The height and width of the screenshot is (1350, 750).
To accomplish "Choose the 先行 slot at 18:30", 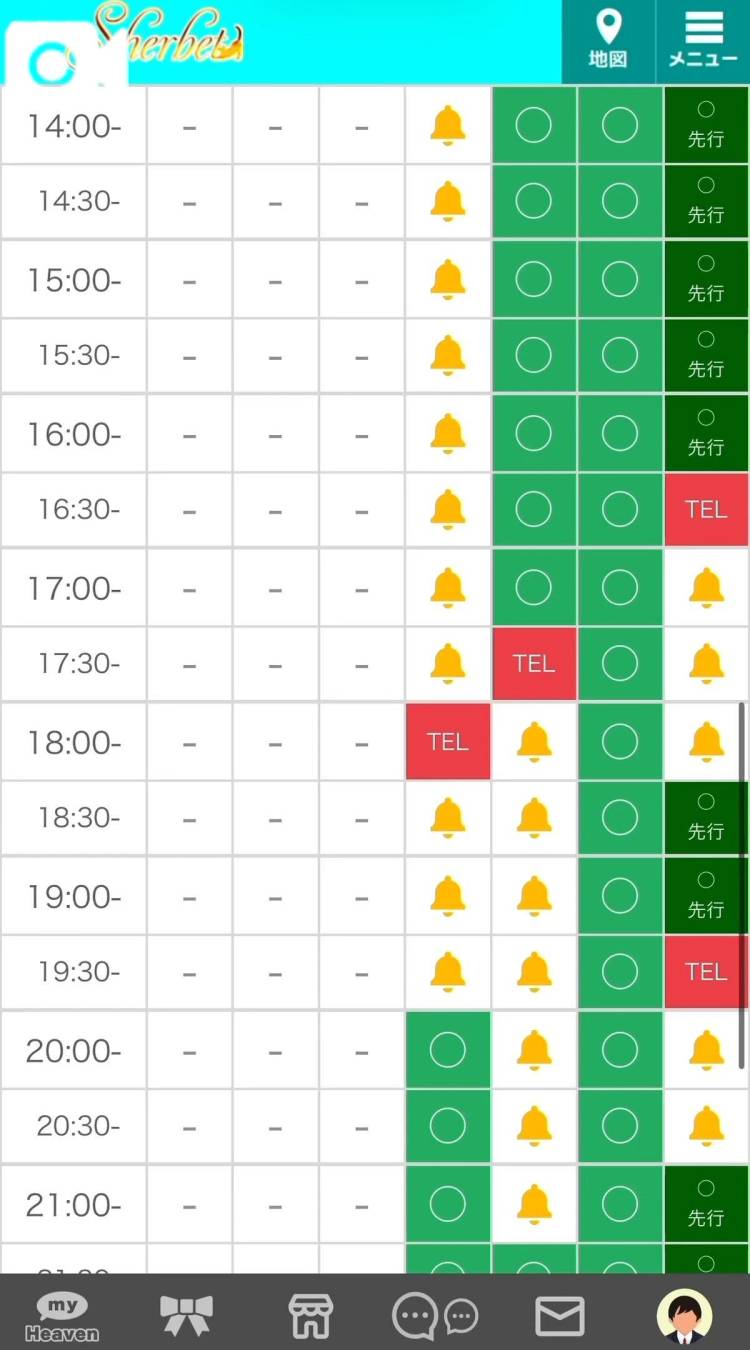I will 706,818.
